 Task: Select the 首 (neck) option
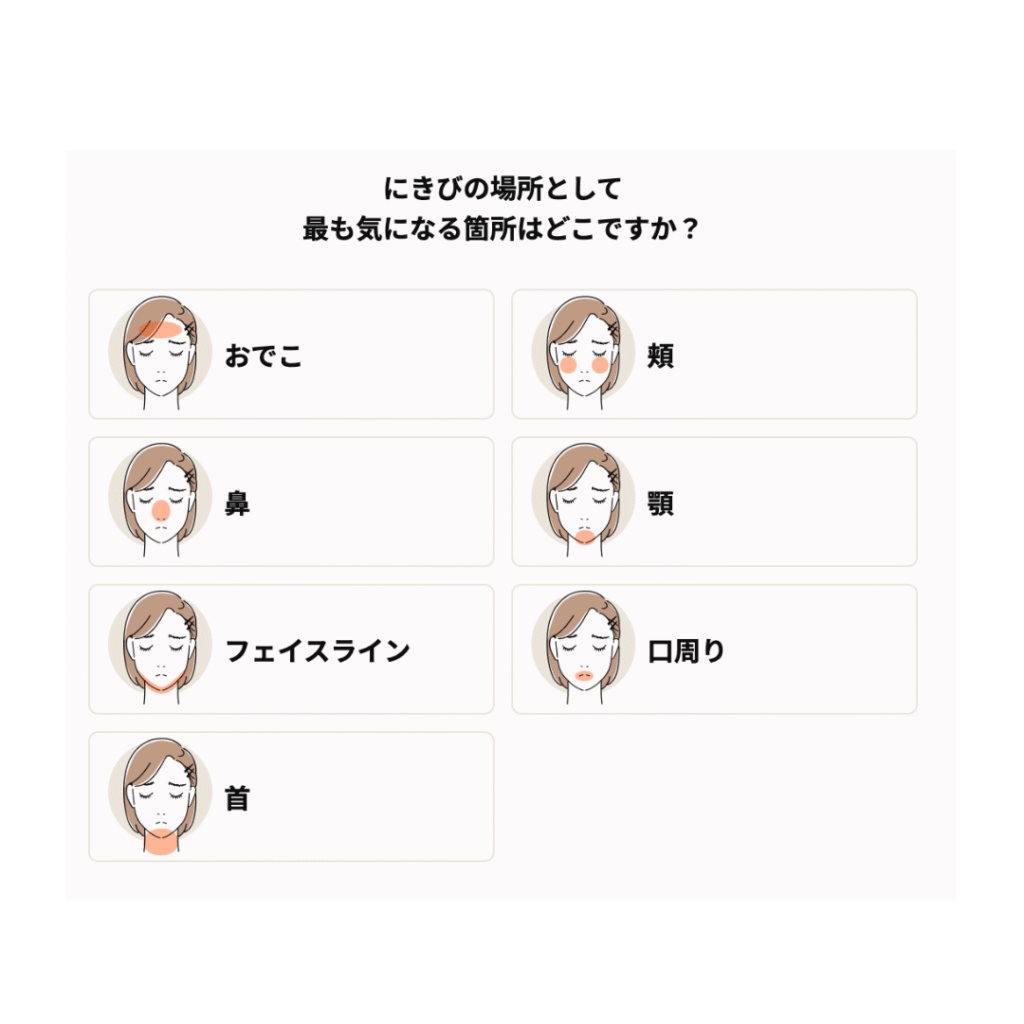290,796
